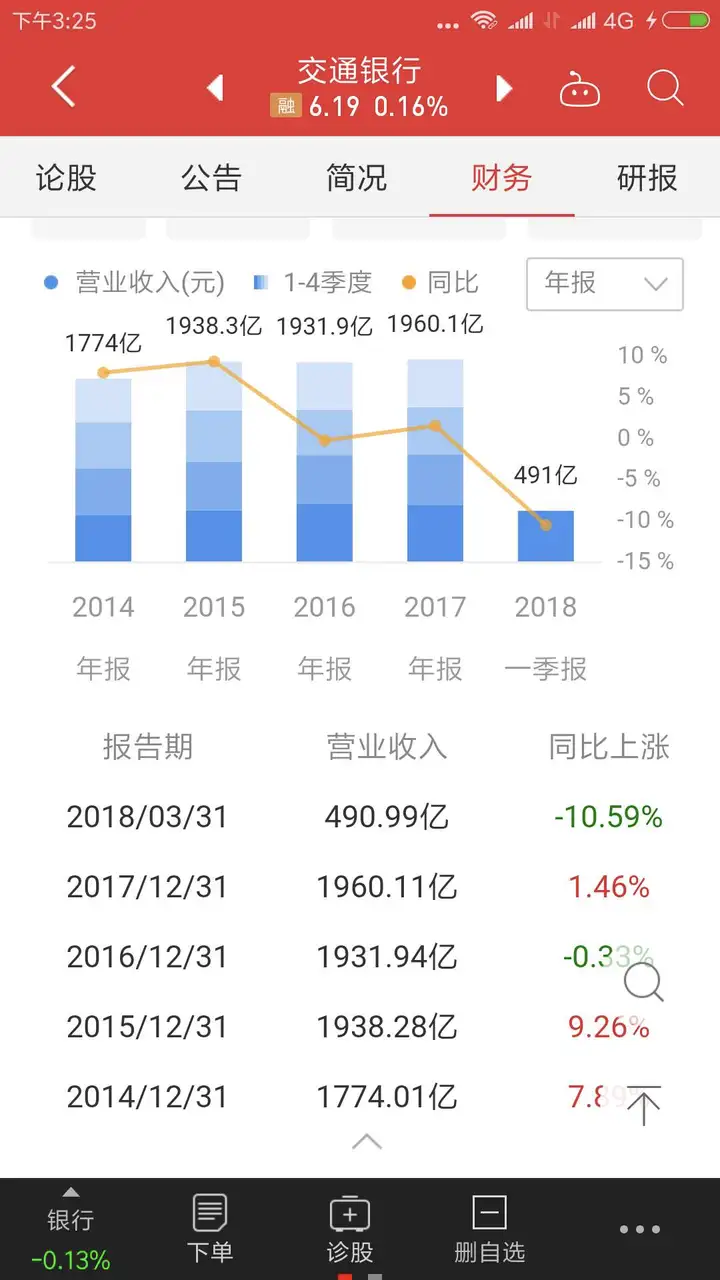720x1280 pixels.
Task: Open search in the top bar
Action: [x=665, y=88]
